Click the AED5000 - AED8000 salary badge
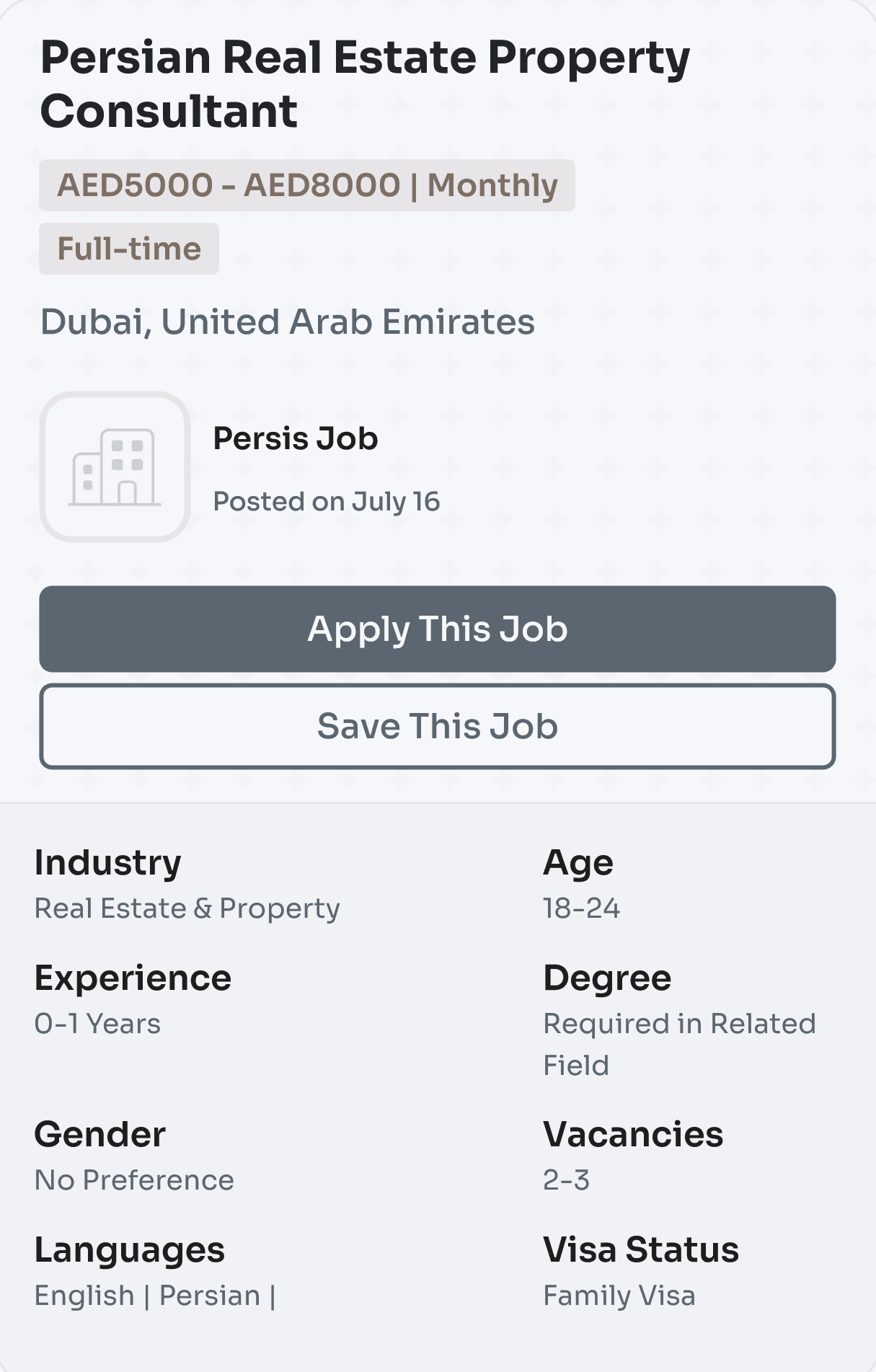 [x=307, y=185]
